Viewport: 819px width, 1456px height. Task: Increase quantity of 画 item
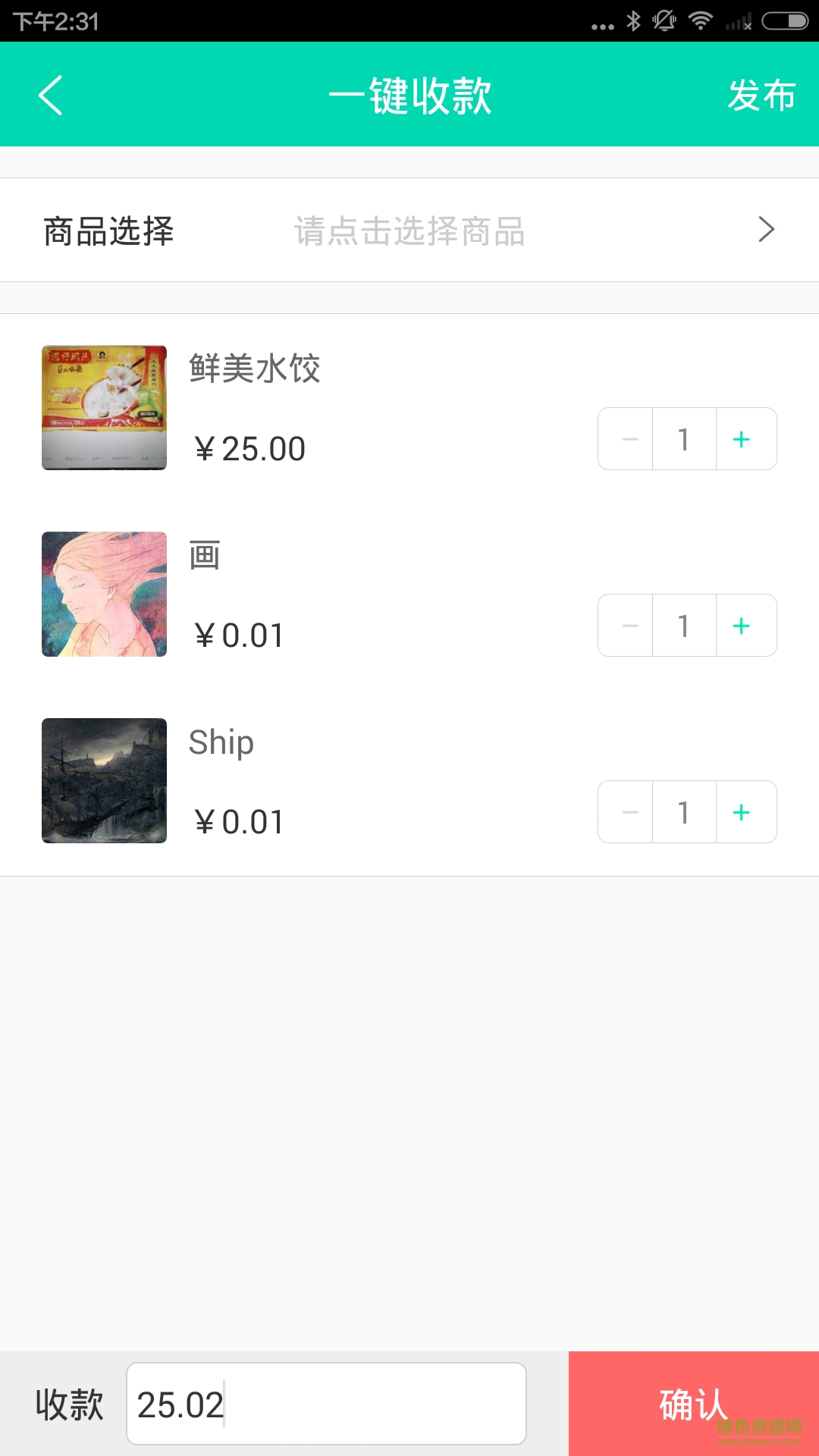(742, 626)
